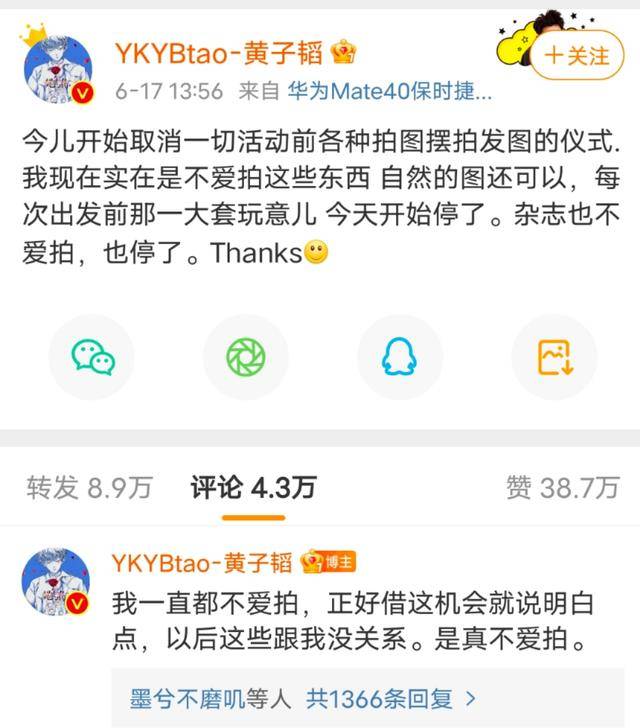View the 赞 38.7万 likes tab
This screenshot has width=640, height=728.
563,487
